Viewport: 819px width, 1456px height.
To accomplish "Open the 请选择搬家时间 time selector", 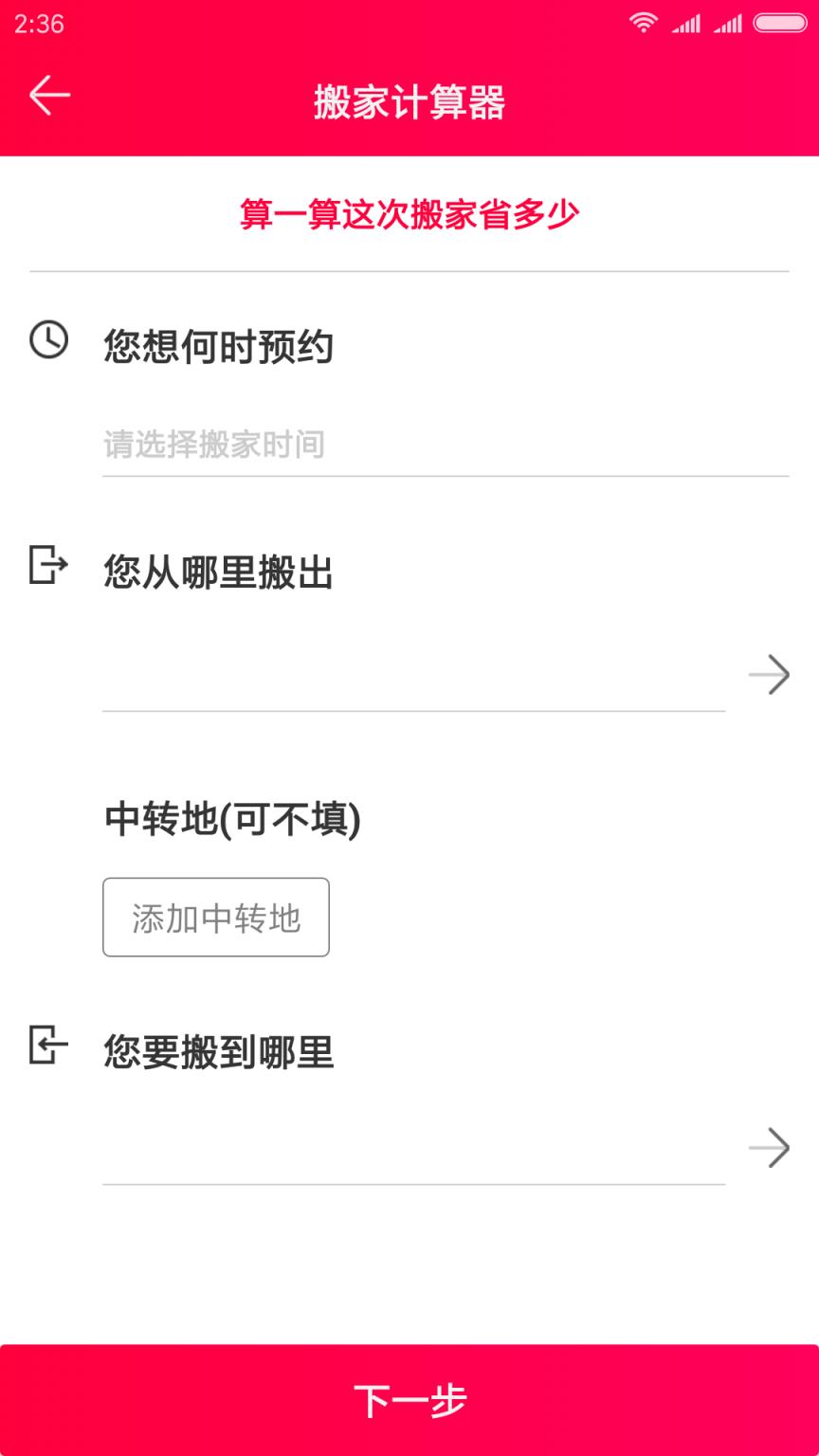I will pos(284,444).
